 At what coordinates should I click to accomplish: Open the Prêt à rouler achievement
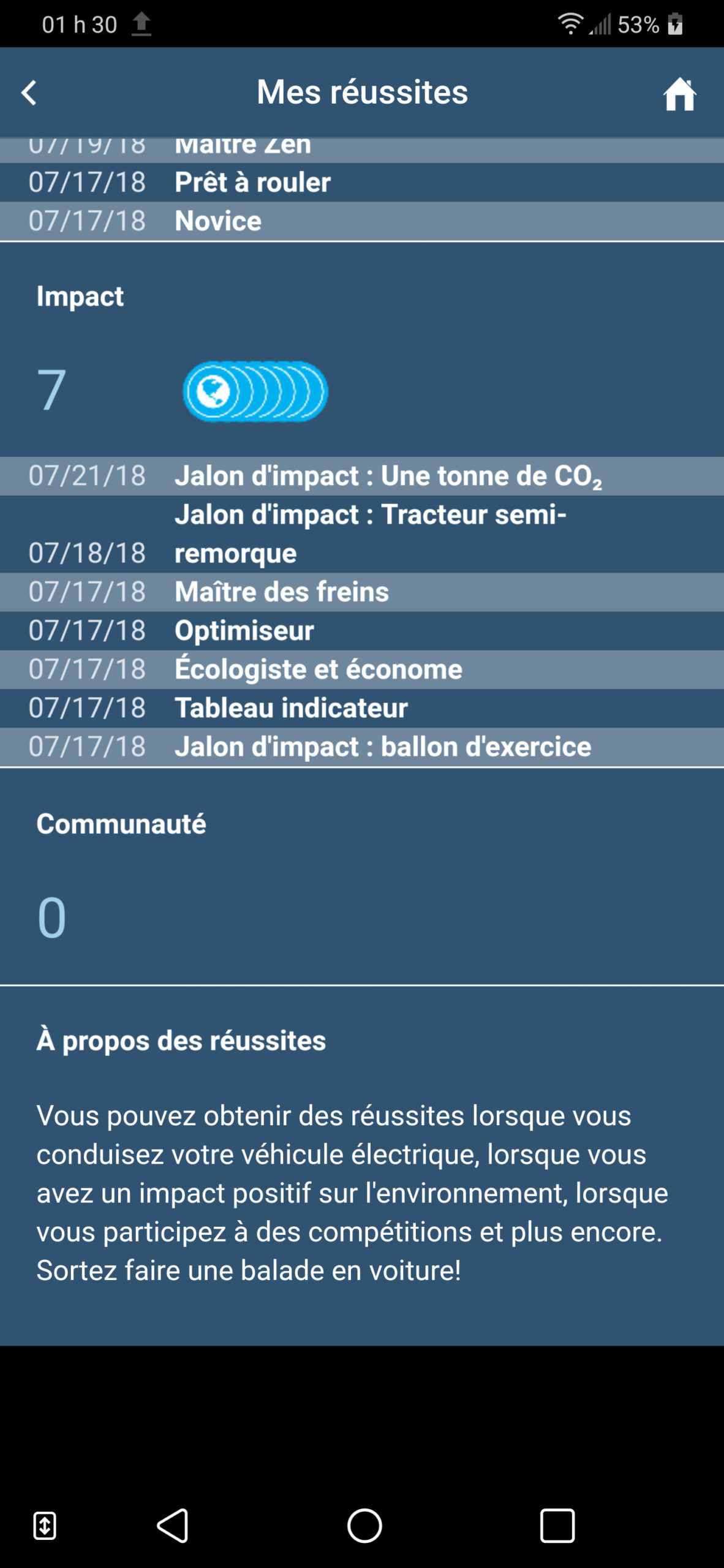[x=361, y=183]
